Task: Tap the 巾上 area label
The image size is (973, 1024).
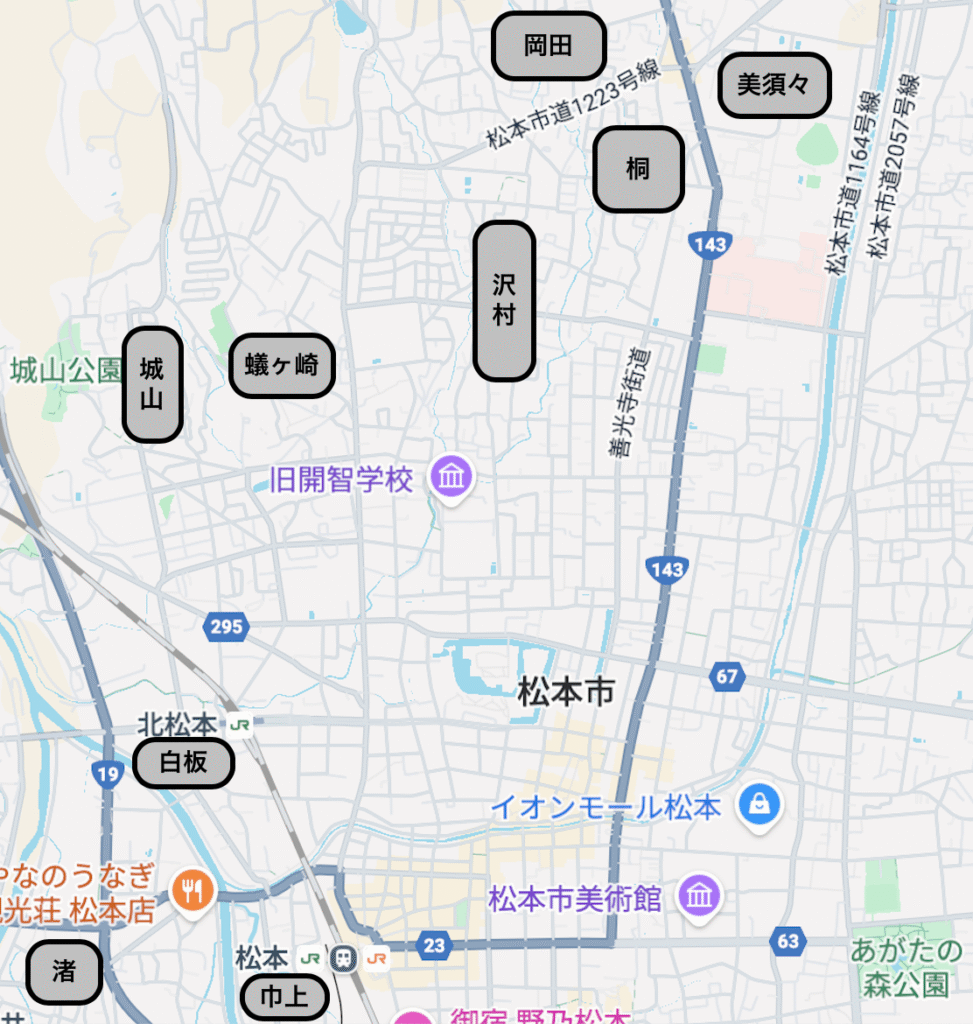Action: (285, 997)
